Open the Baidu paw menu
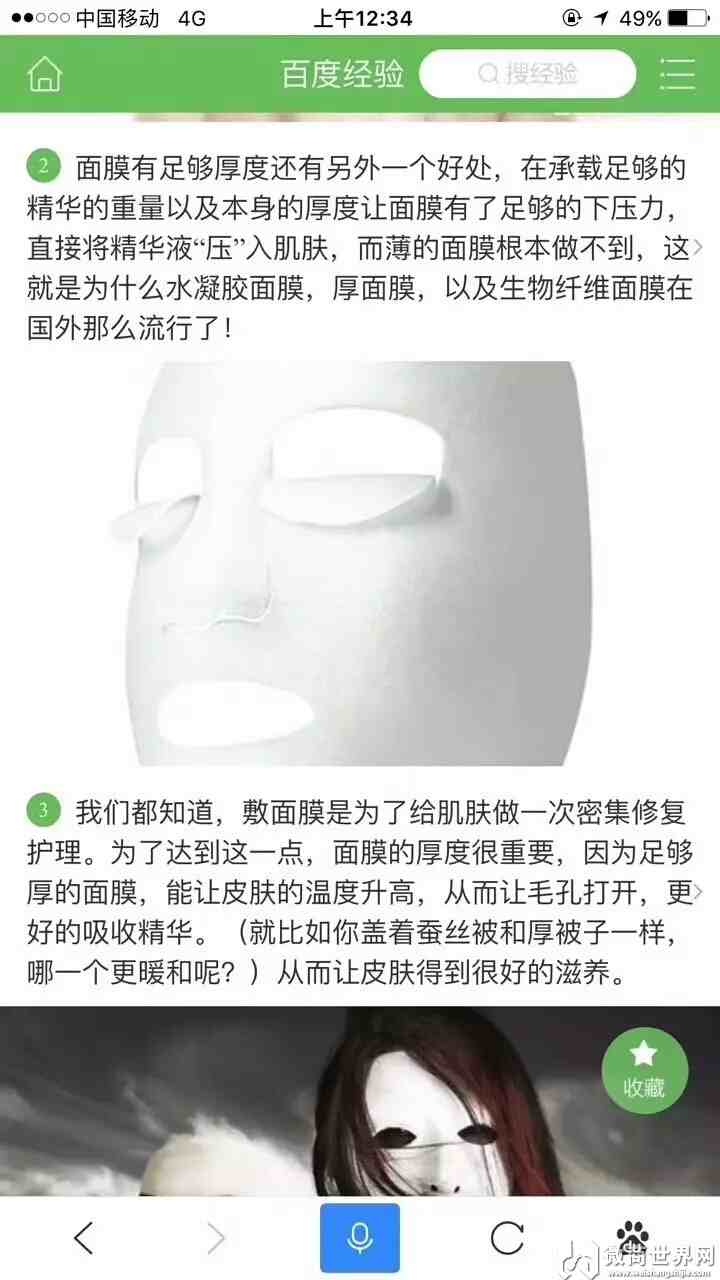720x1280 pixels. (632, 1237)
